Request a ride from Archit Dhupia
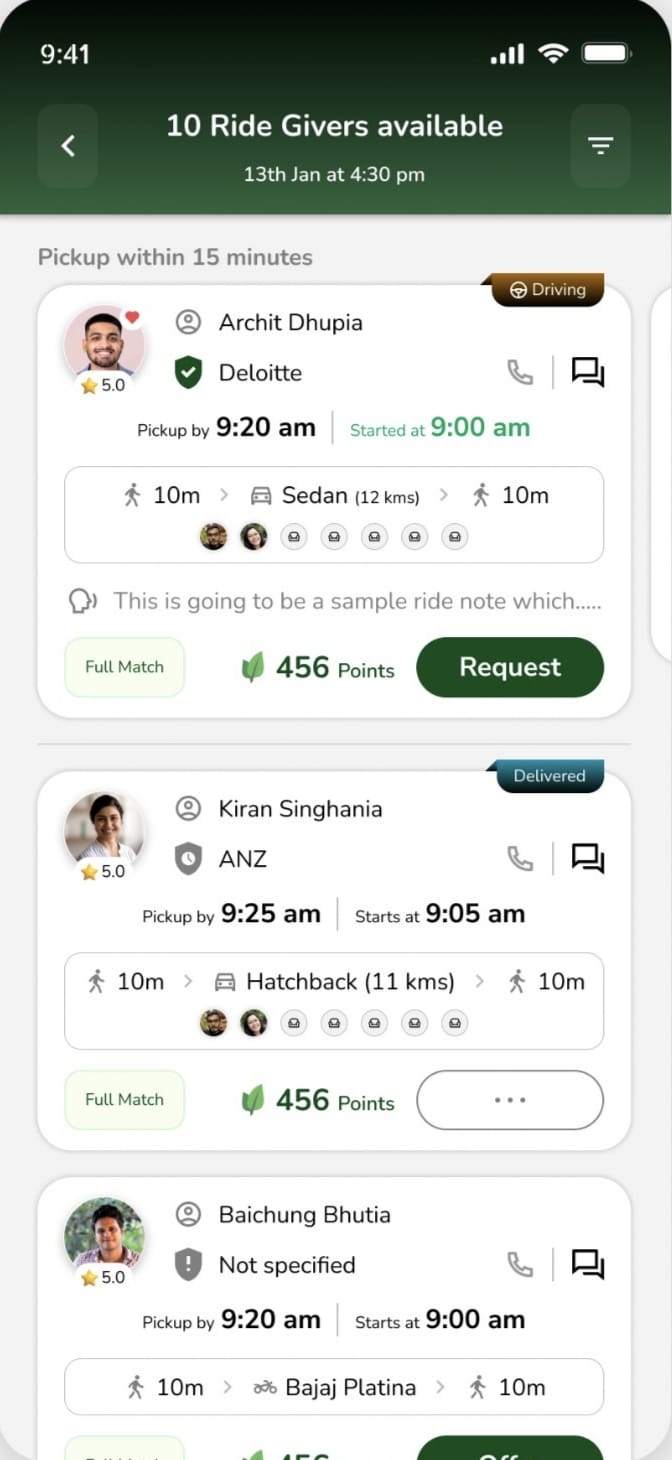Image resolution: width=672 pixels, height=1460 pixels. pyautogui.click(x=510, y=667)
